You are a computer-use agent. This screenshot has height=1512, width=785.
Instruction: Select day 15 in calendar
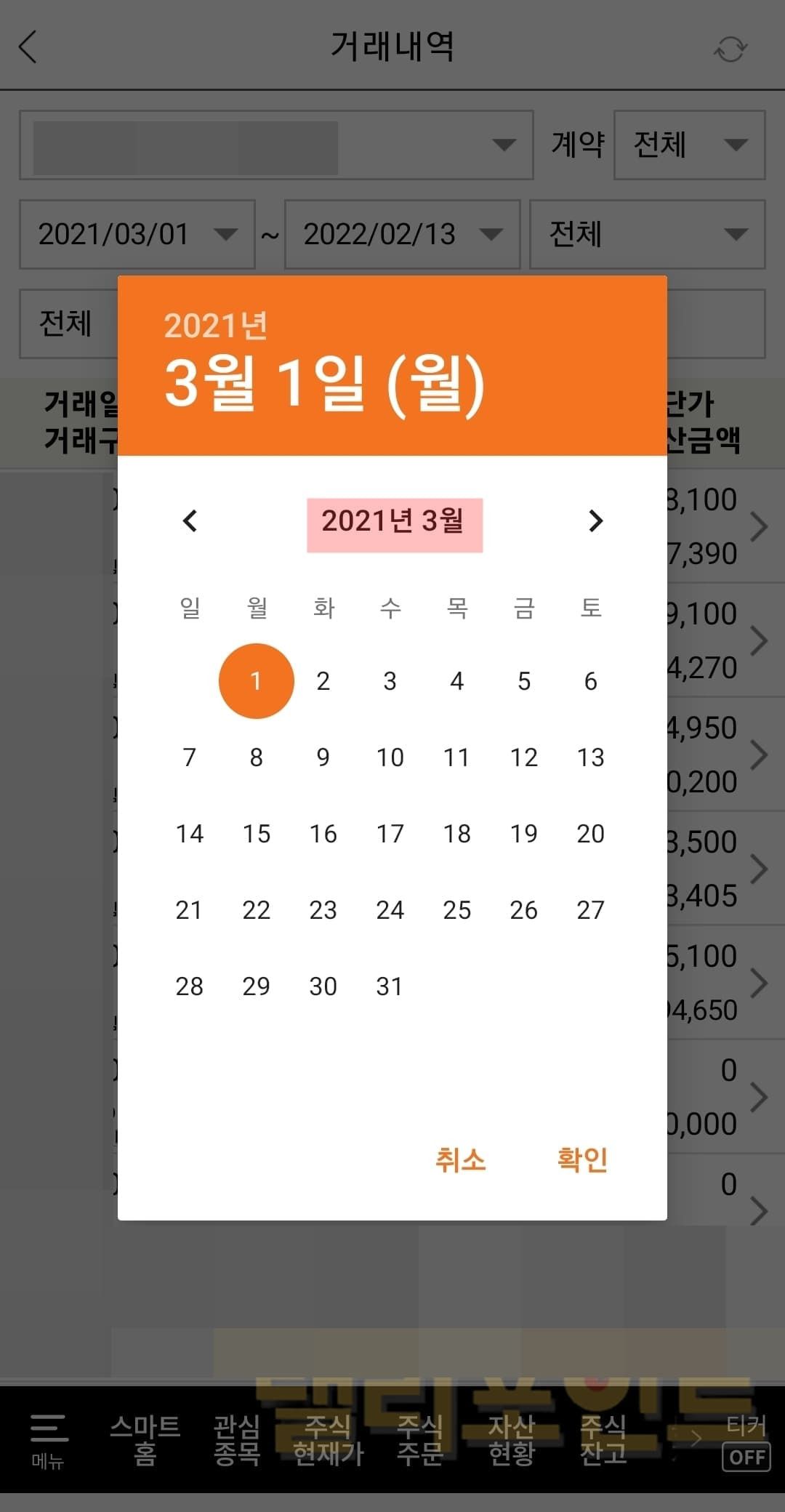click(x=256, y=834)
